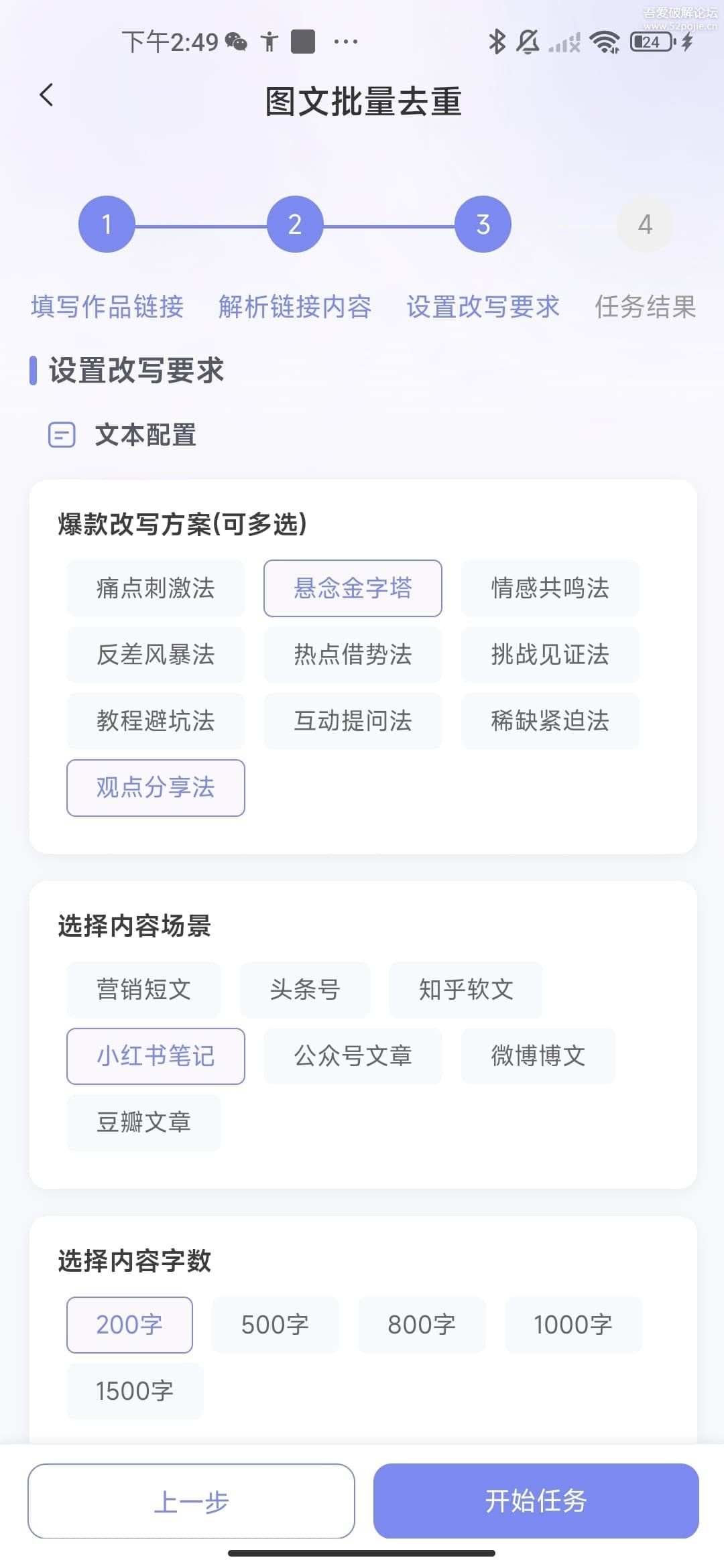Click the step 2 circle in the progress bar

tap(294, 224)
